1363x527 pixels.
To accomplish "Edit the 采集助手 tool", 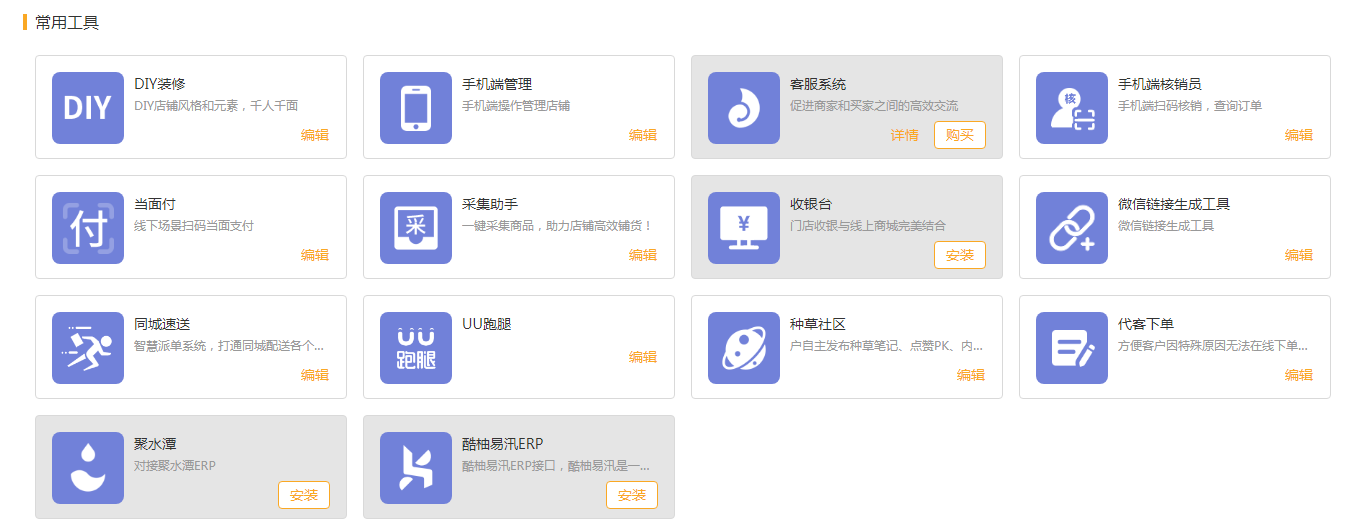I will tap(643, 255).
